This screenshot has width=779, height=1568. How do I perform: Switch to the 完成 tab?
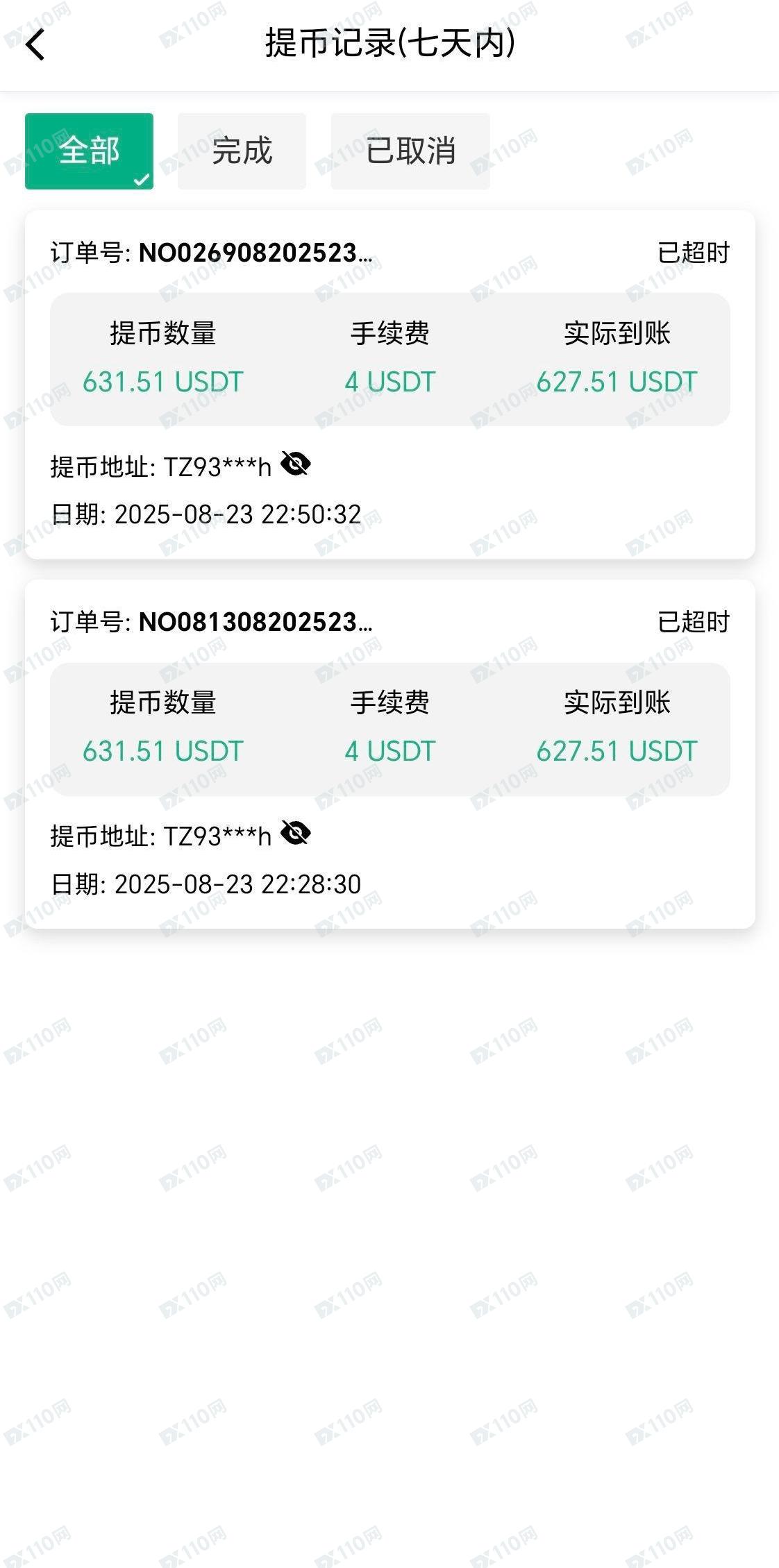[x=242, y=151]
